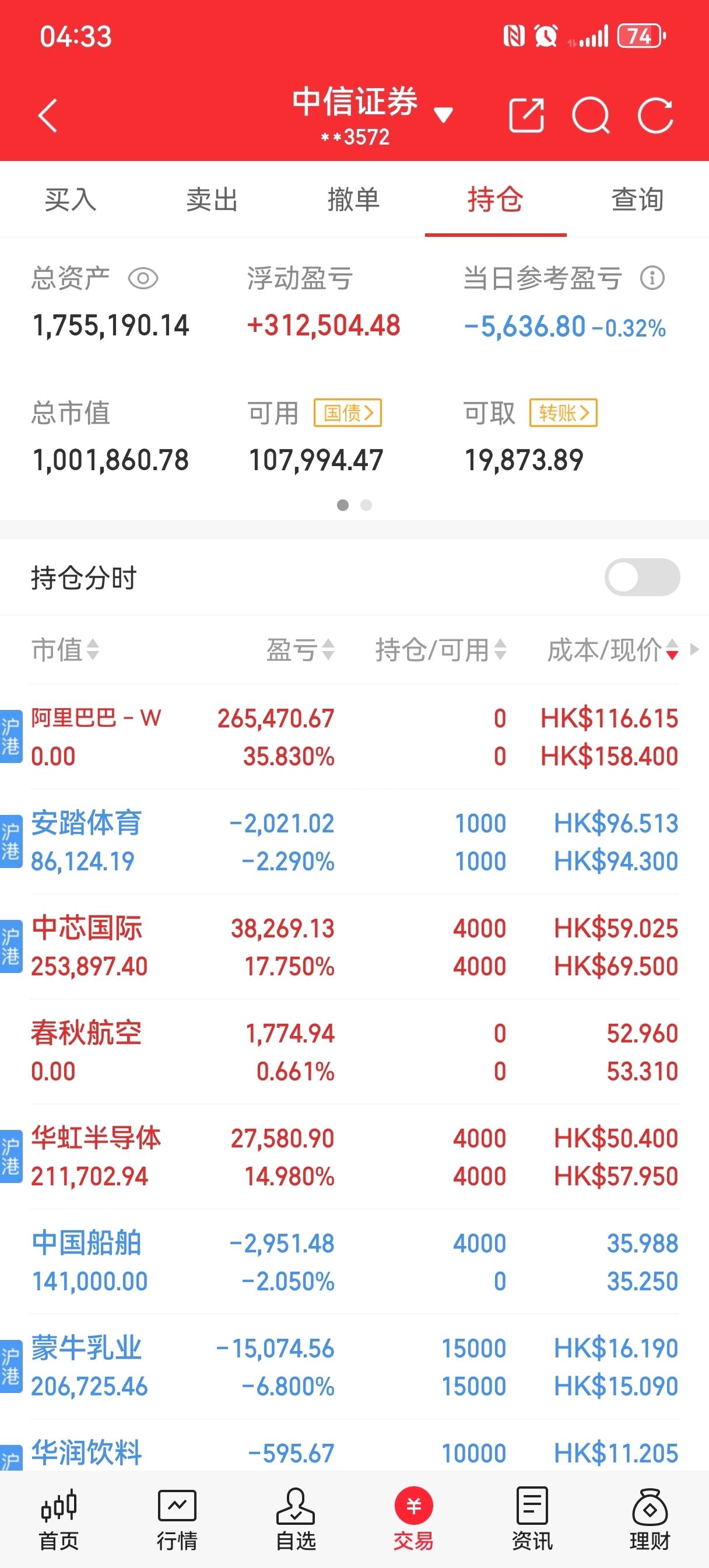Open the 中芯国际 holding row
This screenshot has width=709, height=1568.
354,947
